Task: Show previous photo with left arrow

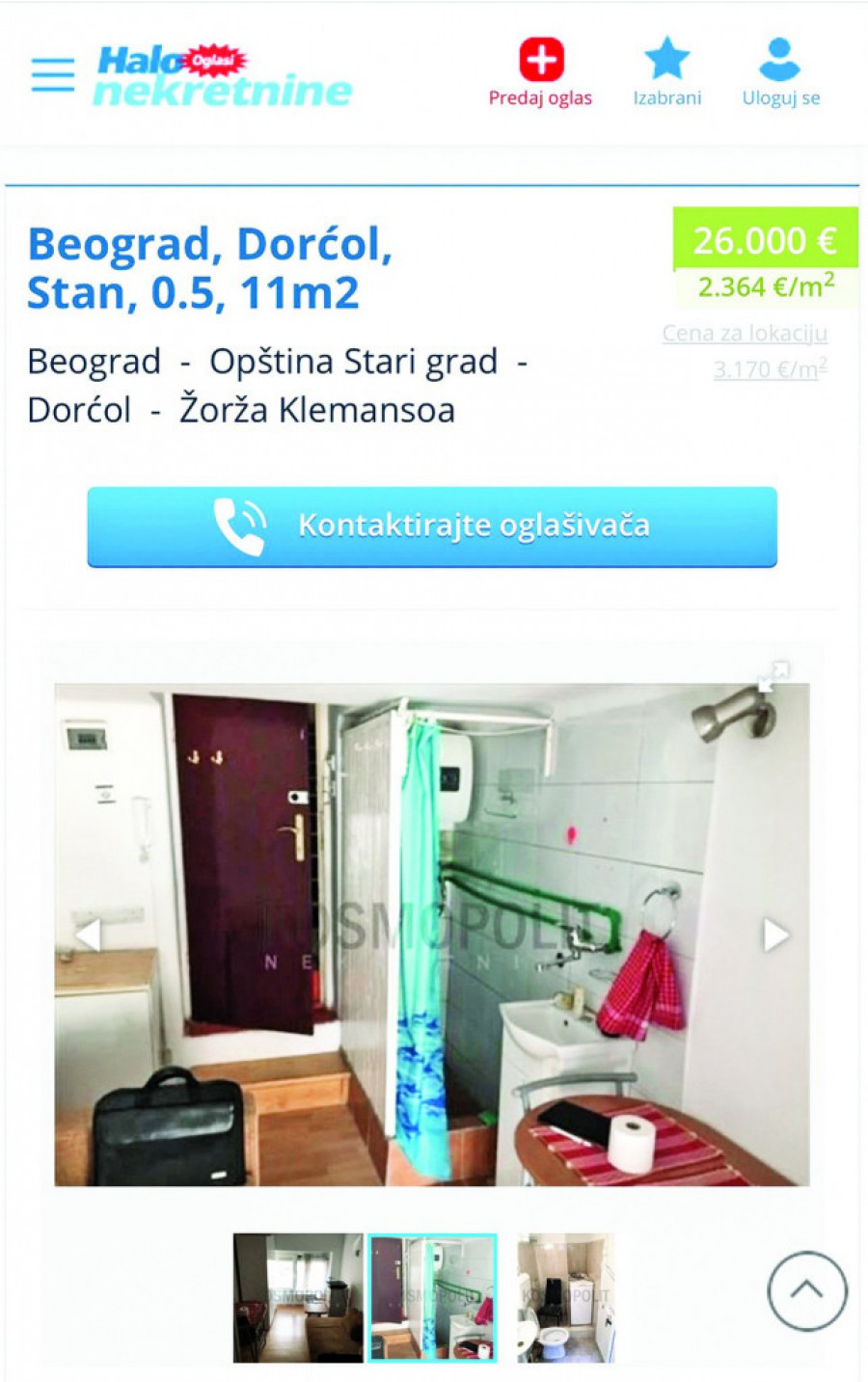Action: click(88, 934)
